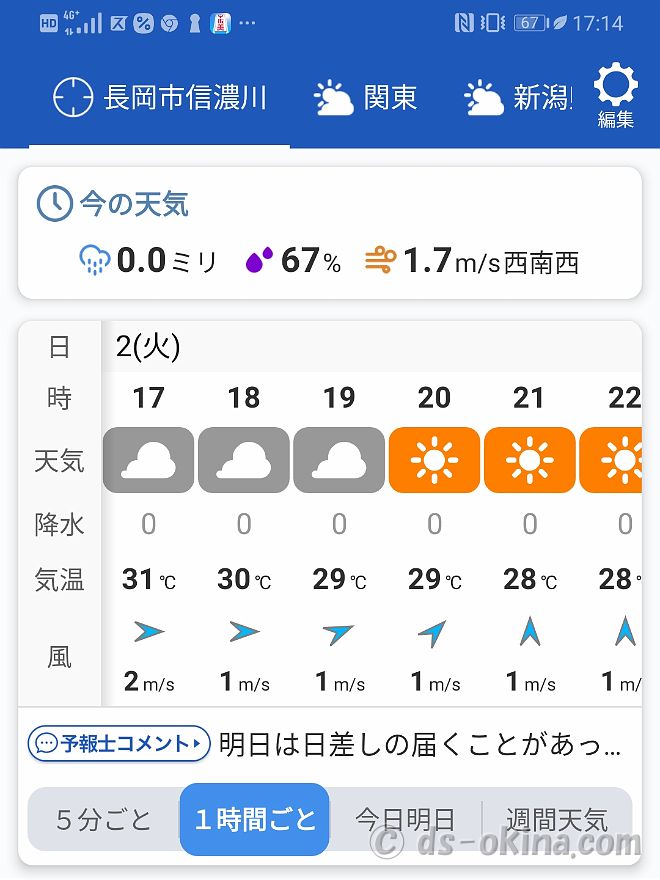Switch to the 新潟 area tab
This screenshot has height=880, width=660.
(518, 98)
